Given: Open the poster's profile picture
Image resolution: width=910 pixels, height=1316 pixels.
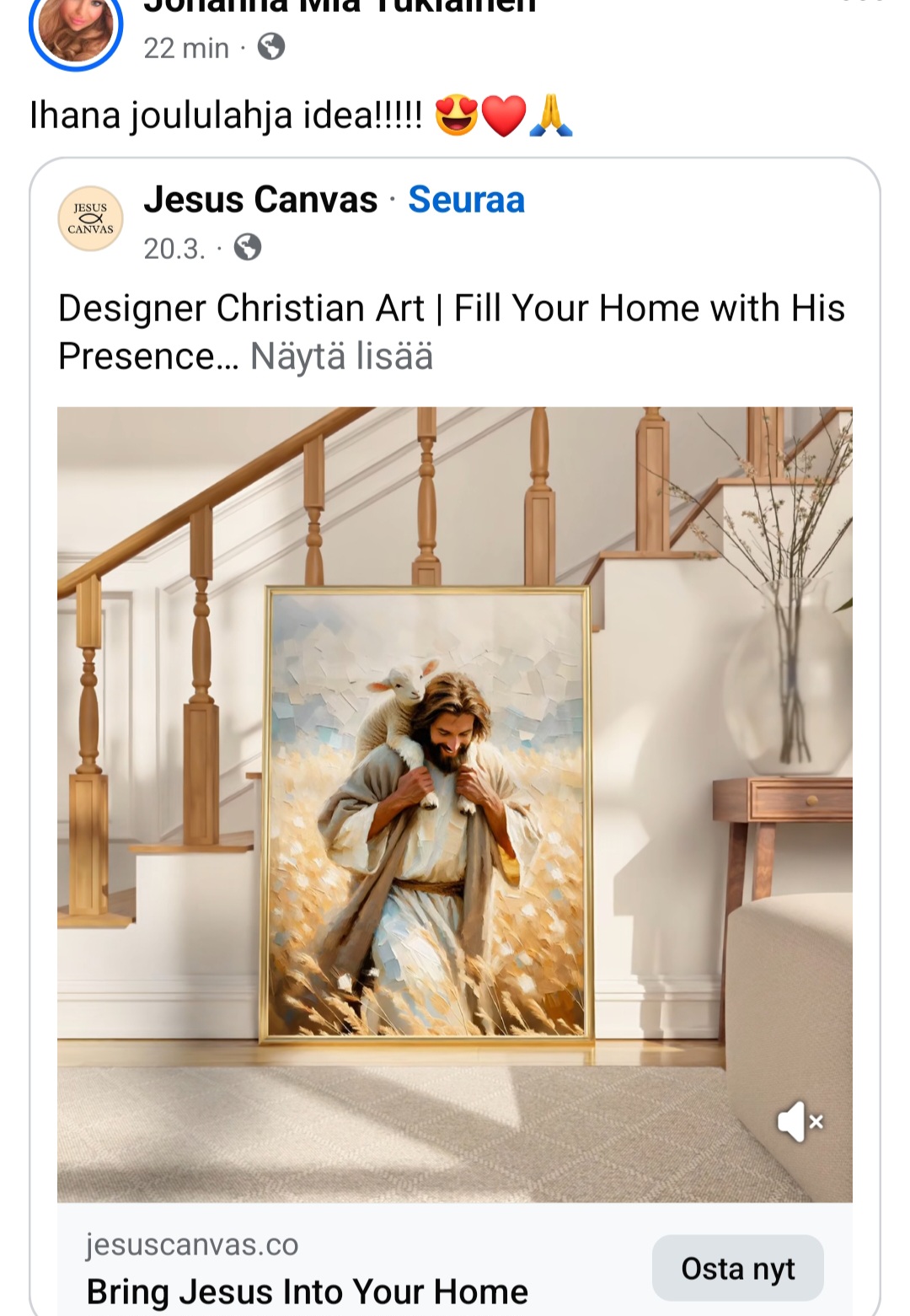Looking at the screenshot, I should tap(76, 30).
